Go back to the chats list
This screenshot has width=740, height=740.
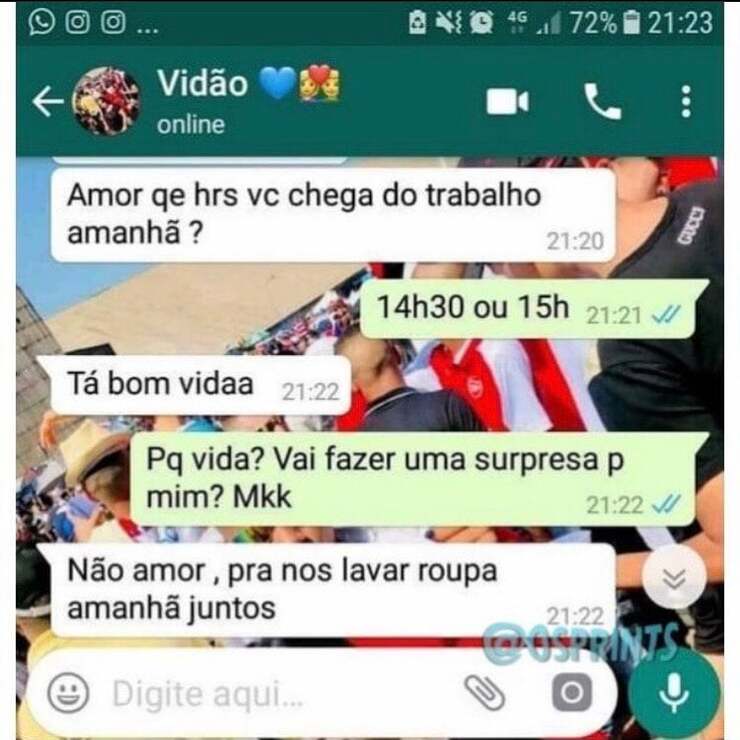coord(47,101)
